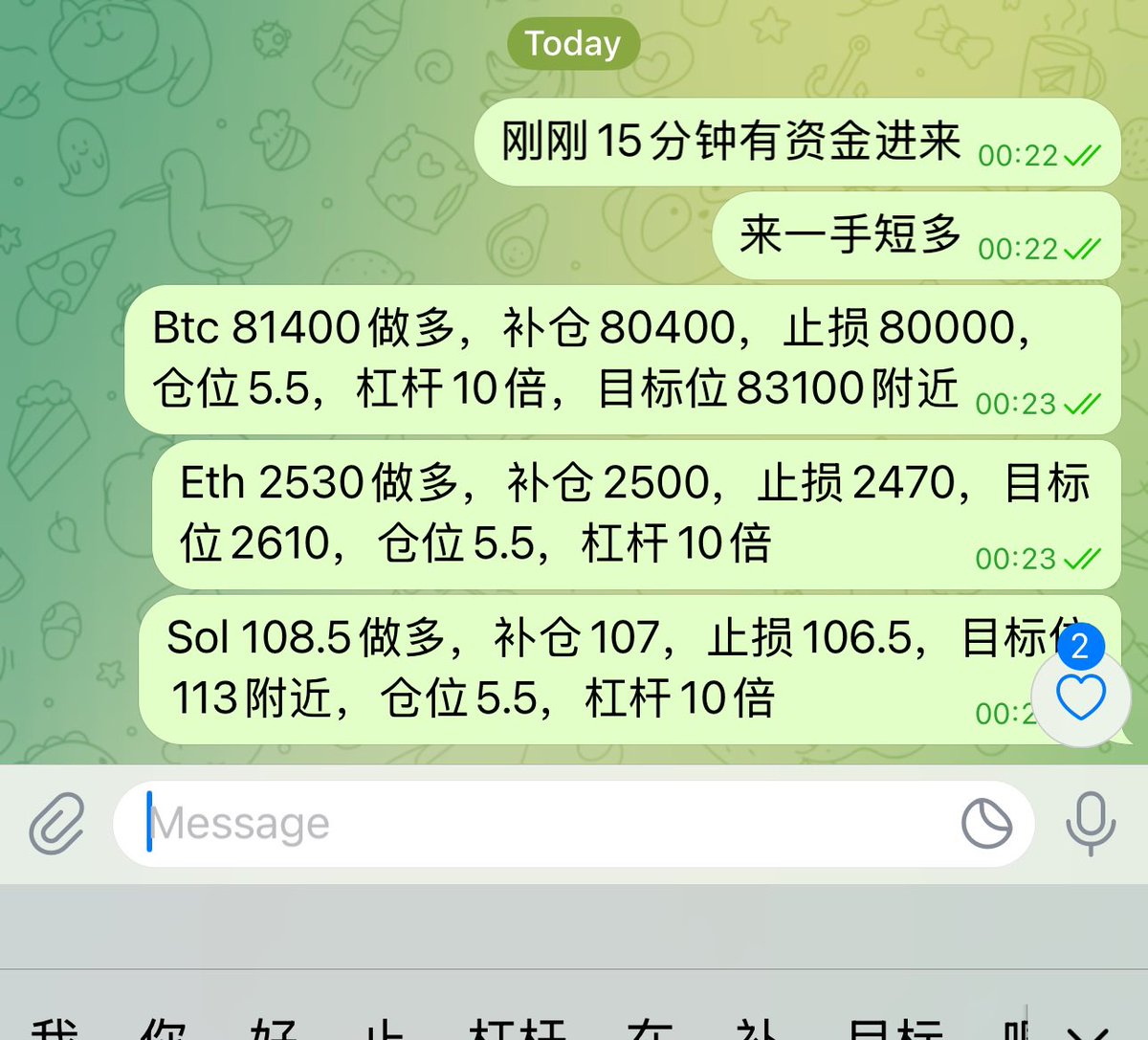
Task: Open the attachment paperclip menu
Action: click(x=57, y=823)
